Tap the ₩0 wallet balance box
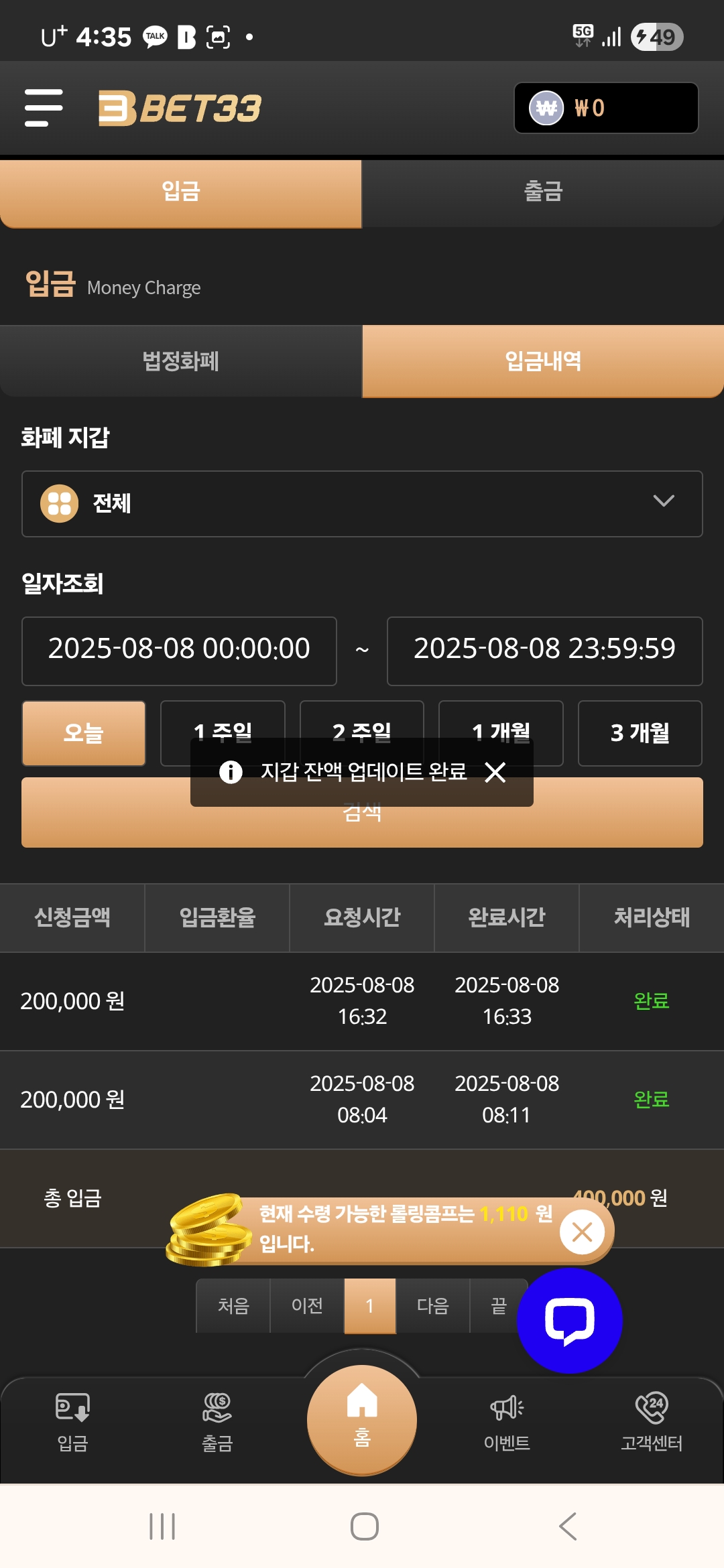The width and height of the screenshot is (724, 1568). click(605, 108)
